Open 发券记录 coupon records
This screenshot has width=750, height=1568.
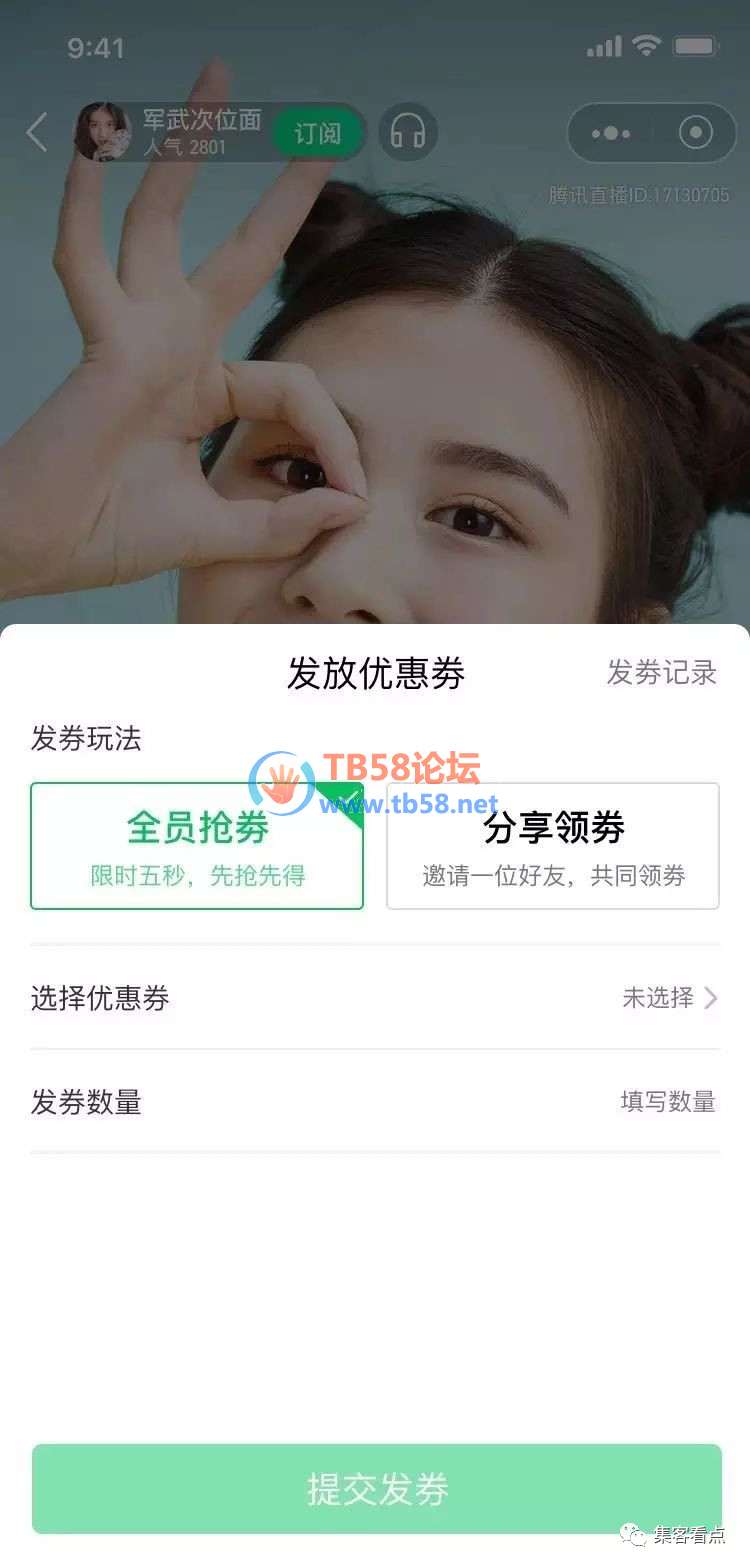[x=661, y=673]
